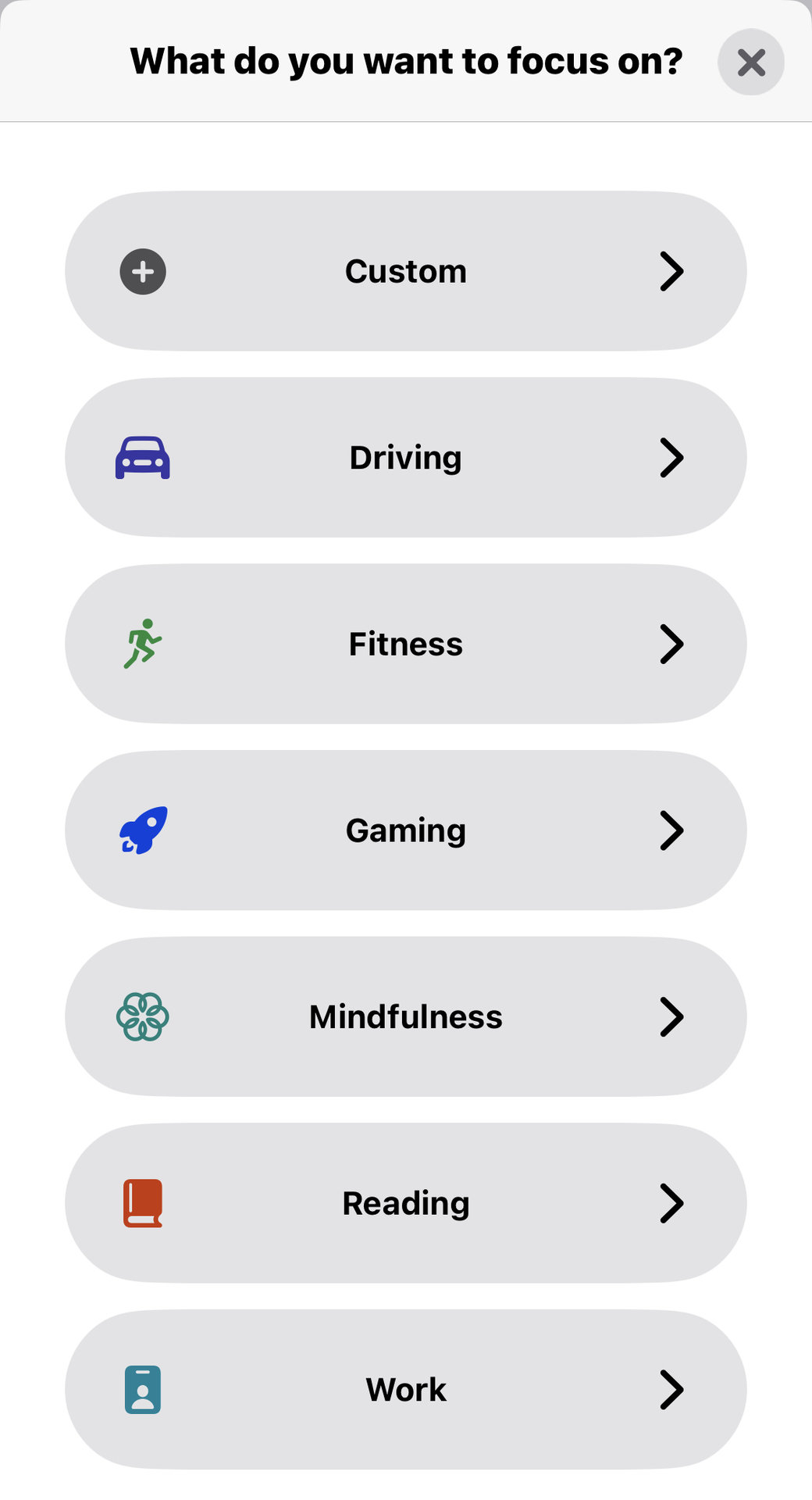Close the focus selection sheet
Image resolution: width=812 pixels, height=1500 pixels.
[x=750, y=62]
